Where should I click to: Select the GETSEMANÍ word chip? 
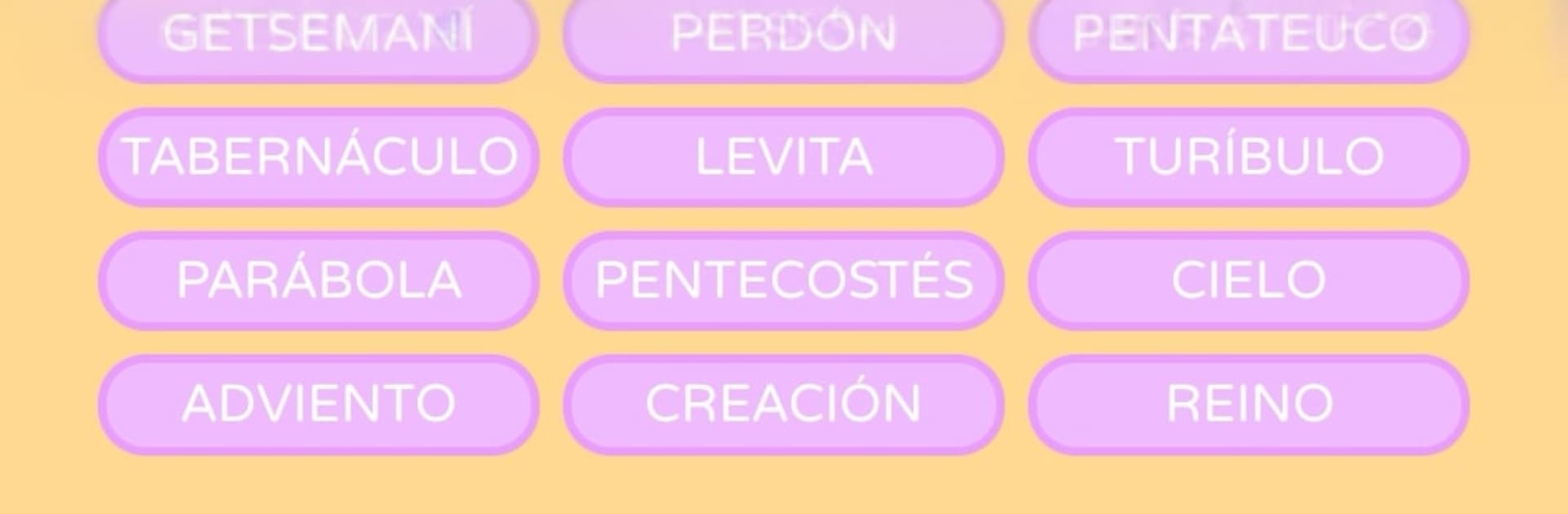click(318, 34)
